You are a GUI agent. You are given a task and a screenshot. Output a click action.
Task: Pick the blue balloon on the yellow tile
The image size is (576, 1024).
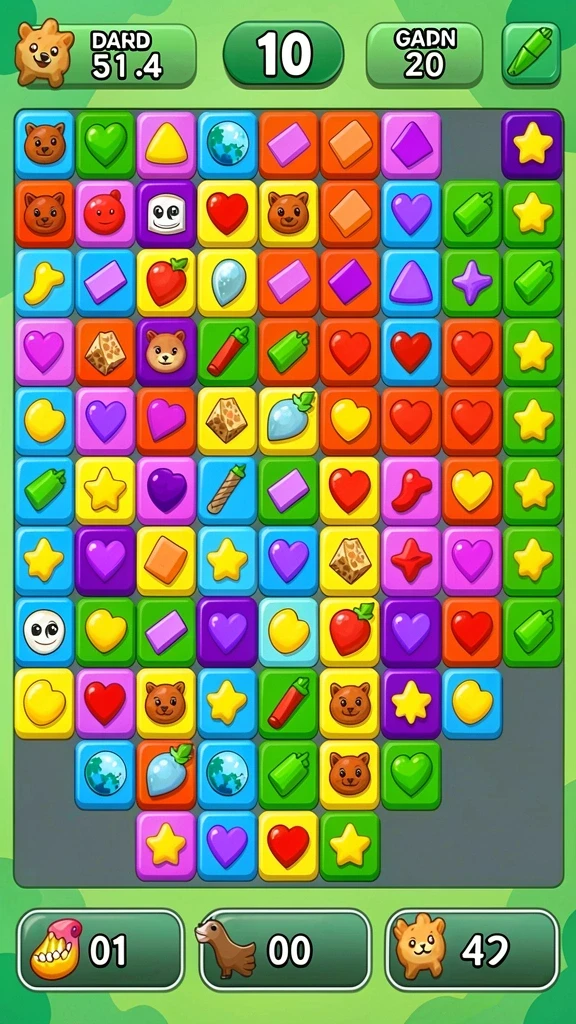pos(227,283)
